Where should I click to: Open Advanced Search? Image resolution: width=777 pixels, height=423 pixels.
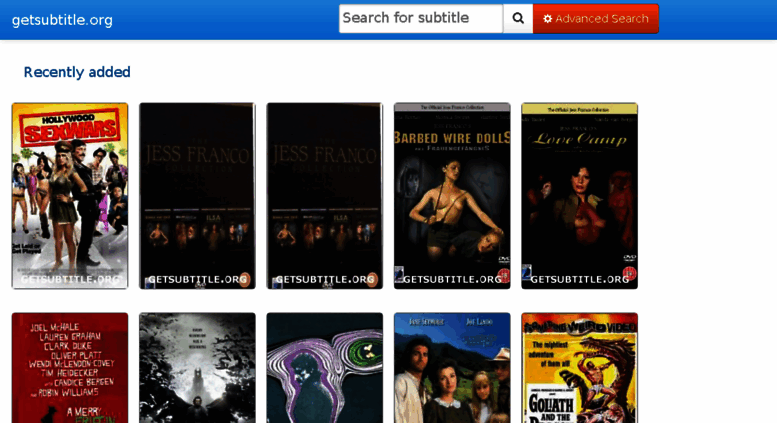[x=596, y=18]
